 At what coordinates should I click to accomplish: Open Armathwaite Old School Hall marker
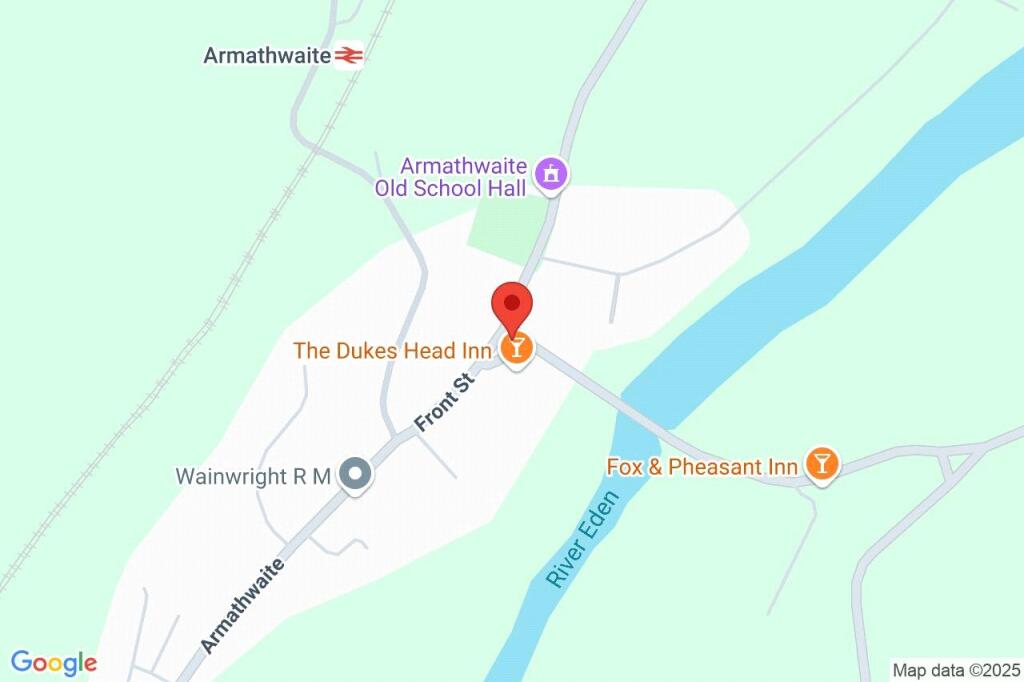click(551, 174)
